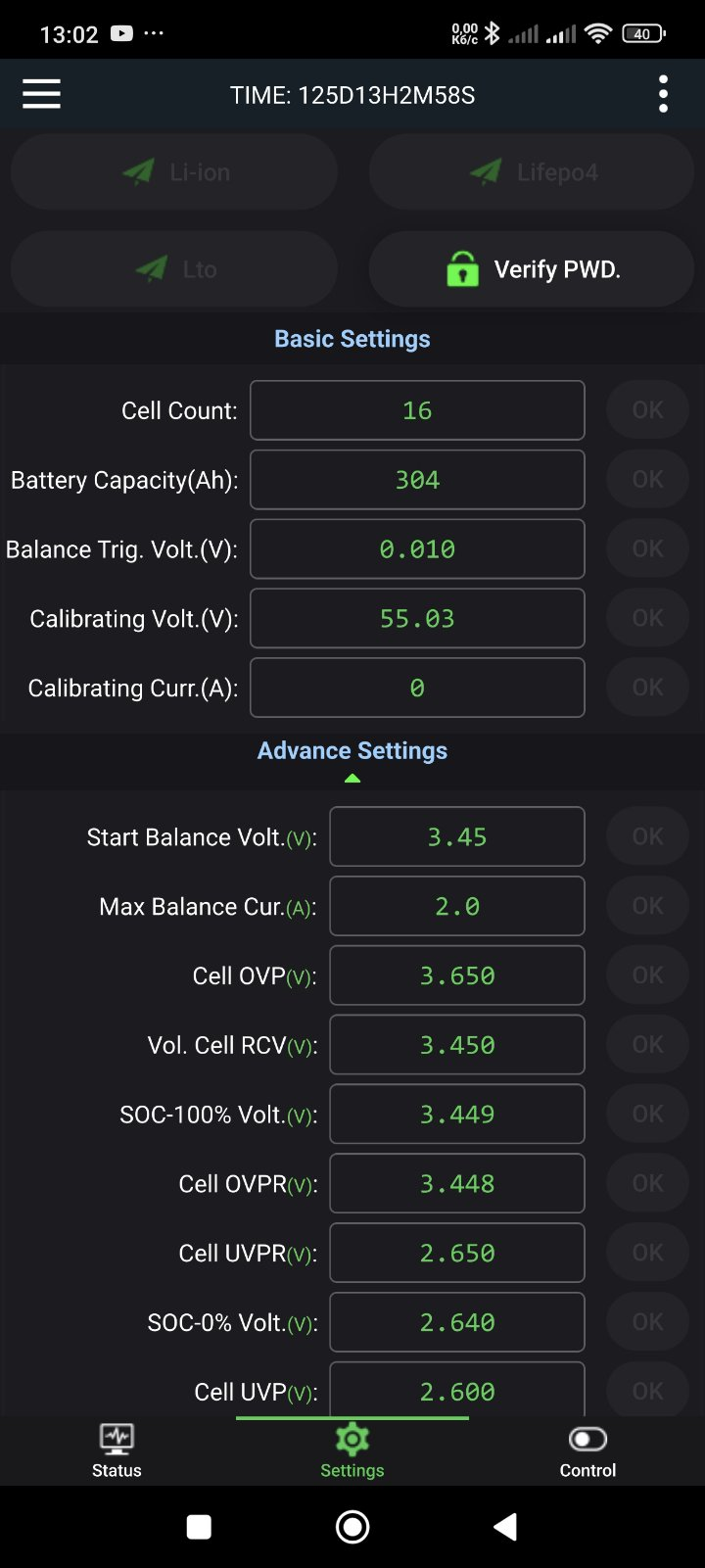Edit the Calibrating Curr. field
This screenshot has height=1568, width=705.
pyautogui.click(x=417, y=688)
